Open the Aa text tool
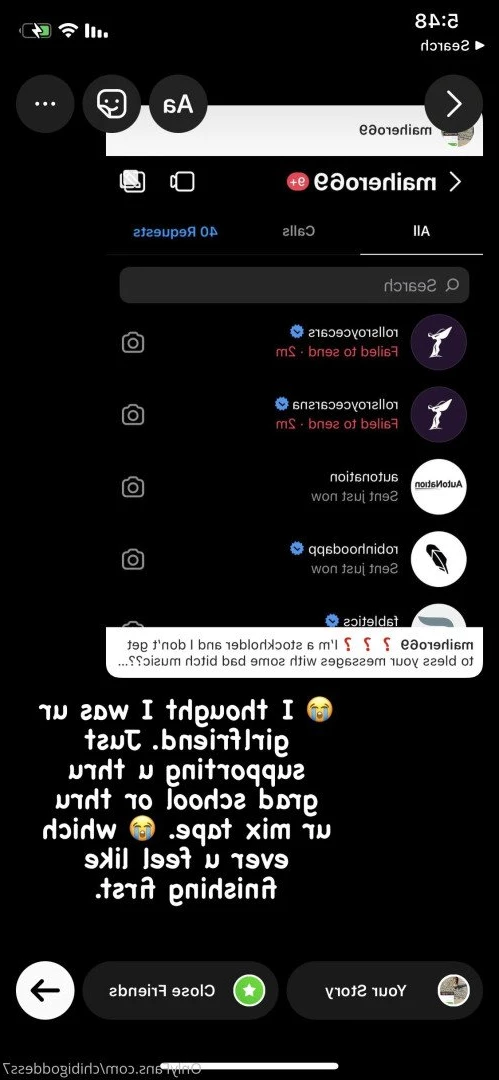This screenshot has width=499, height=1080. pyautogui.click(x=178, y=104)
